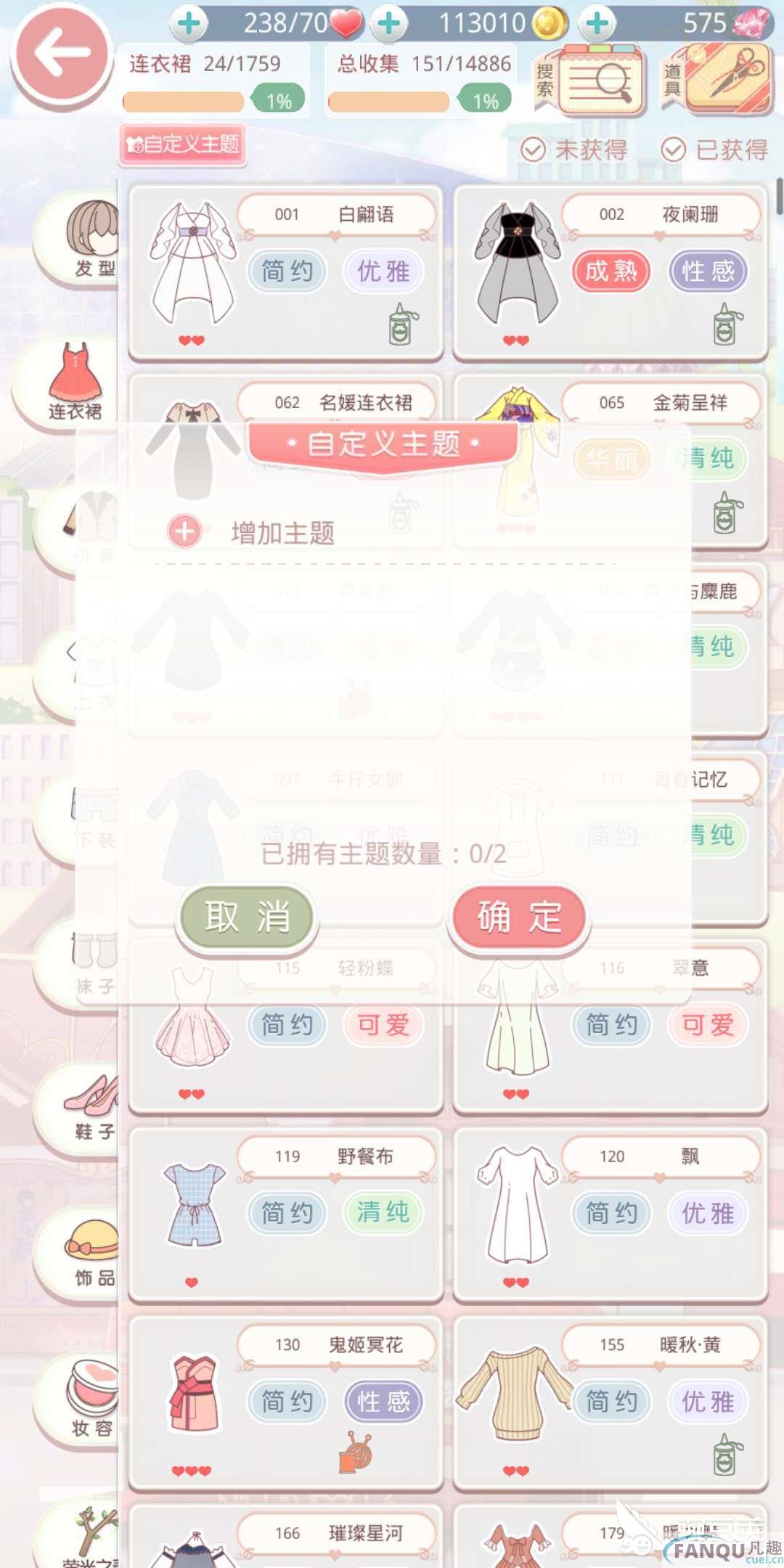Tap the back arrow button
784x1568 pixels.
pyautogui.click(x=62, y=52)
